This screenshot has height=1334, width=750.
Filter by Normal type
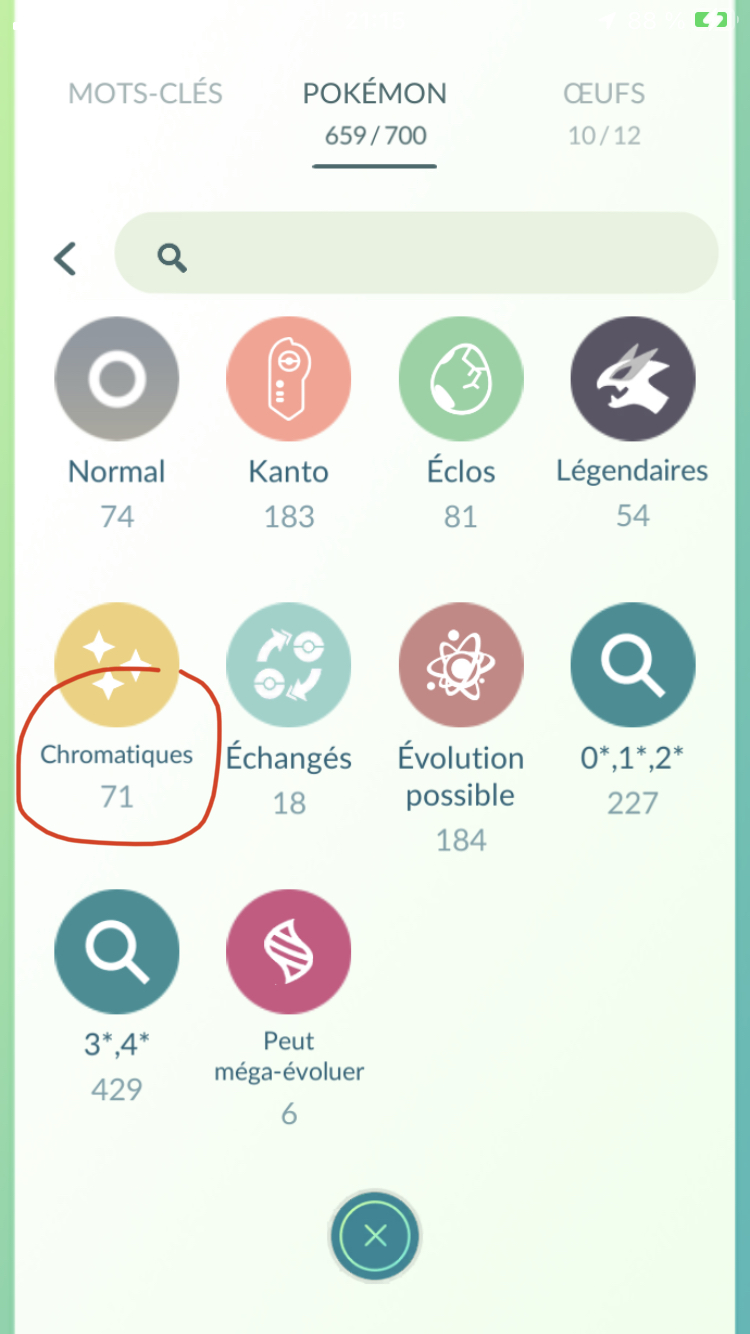(x=117, y=380)
